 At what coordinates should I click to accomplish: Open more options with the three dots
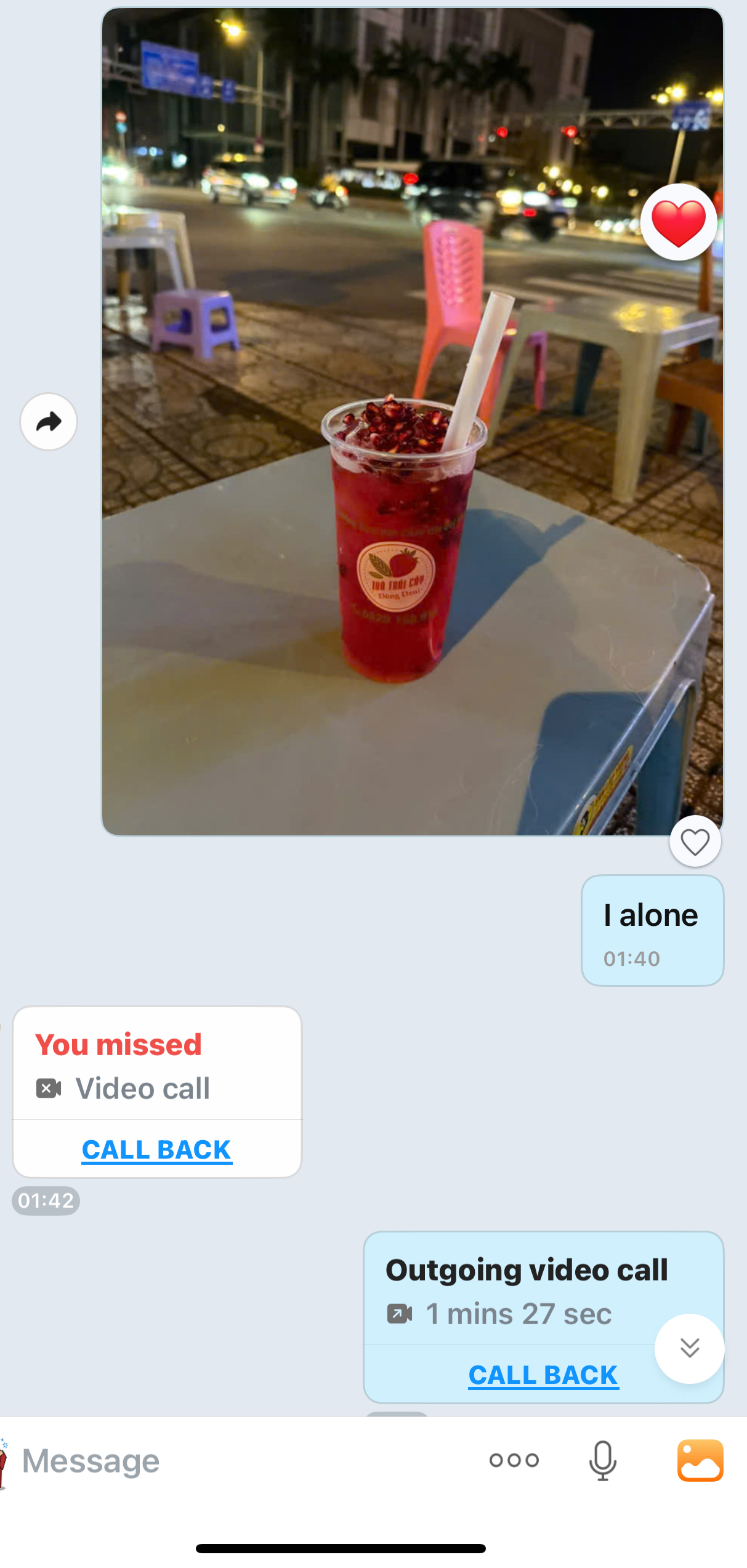click(x=514, y=1460)
